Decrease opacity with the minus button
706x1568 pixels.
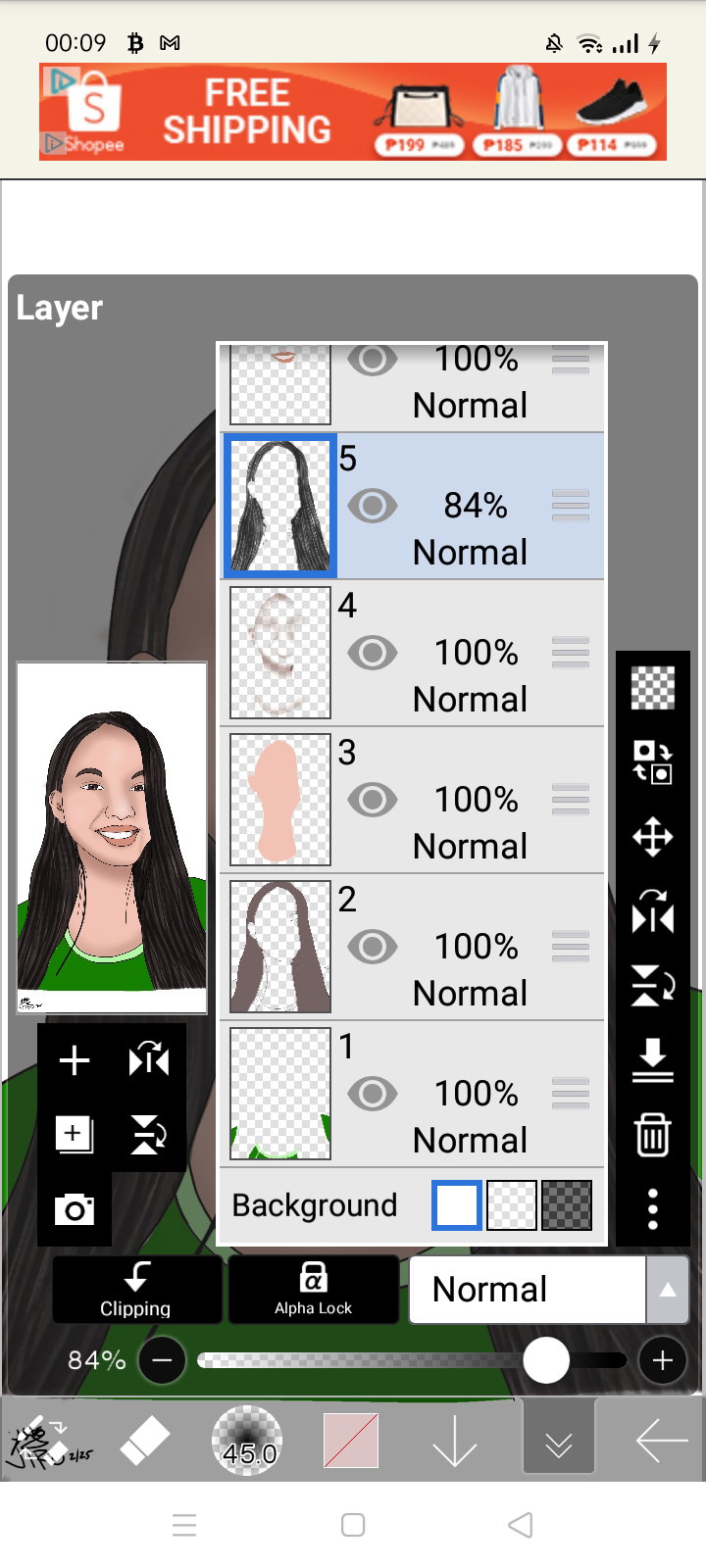coord(163,1360)
